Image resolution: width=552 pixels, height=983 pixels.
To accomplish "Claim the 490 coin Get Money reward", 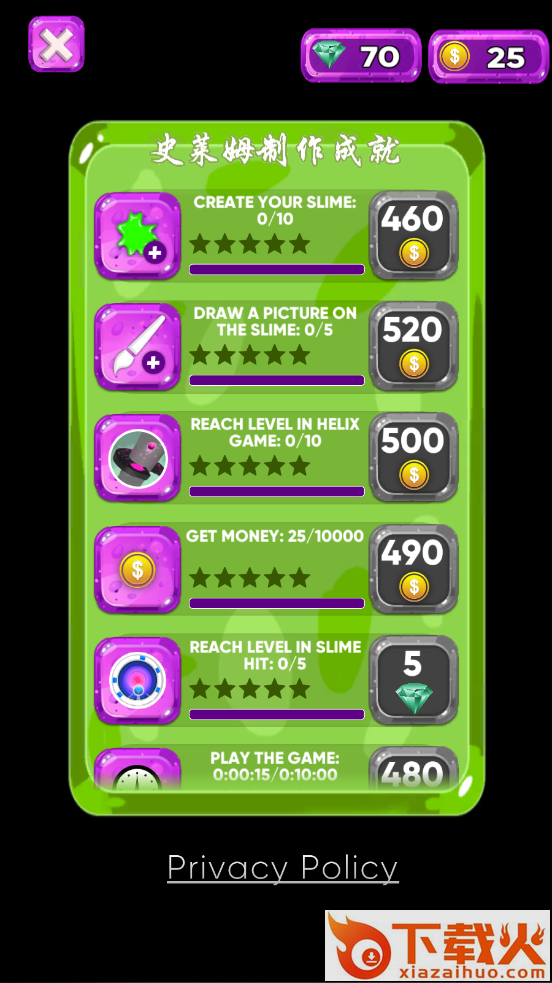I will [x=414, y=569].
